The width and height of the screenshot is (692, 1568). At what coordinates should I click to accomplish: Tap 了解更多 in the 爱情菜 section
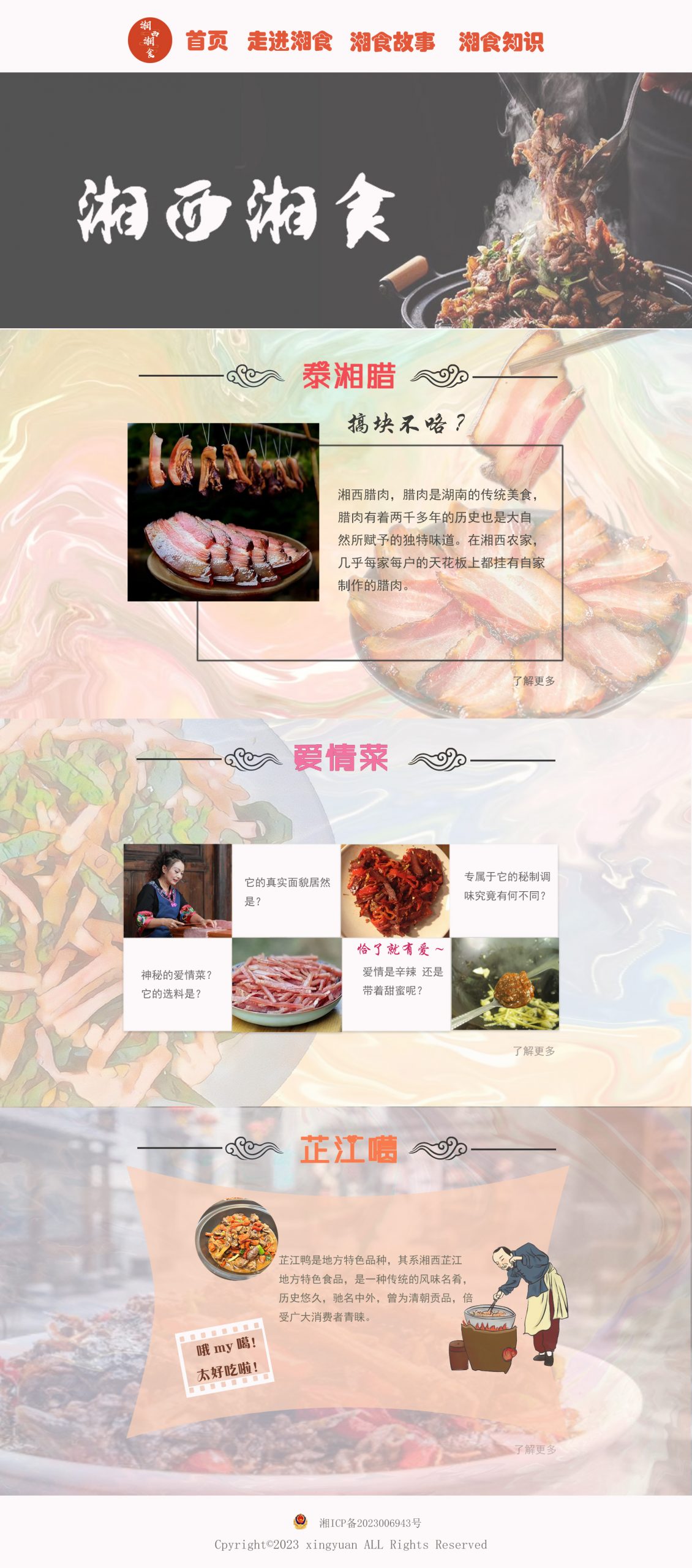point(533,1050)
